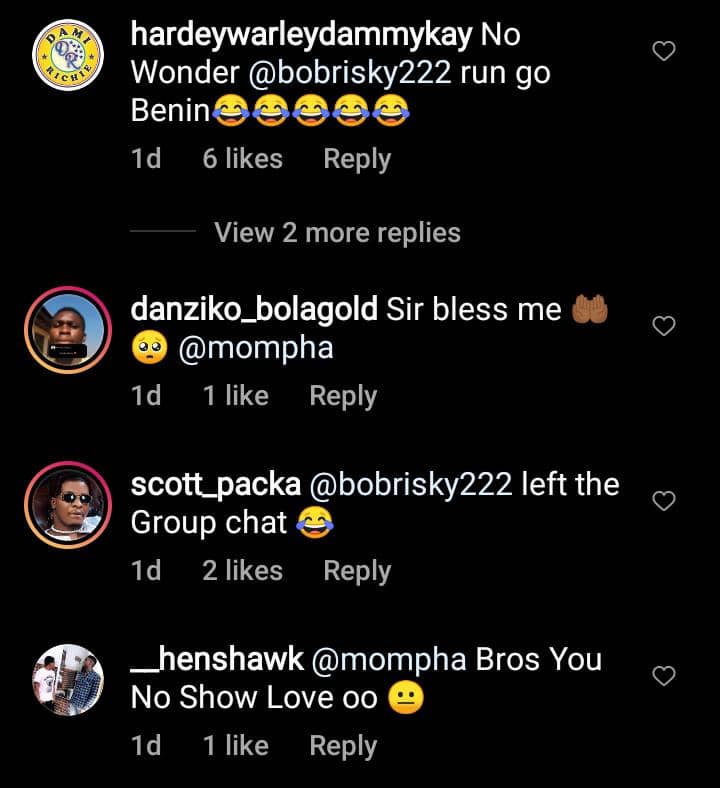Viewport: 720px width, 788px height.
Task: Open __henshawk's profile picture
Action: [x=68, y=679]
